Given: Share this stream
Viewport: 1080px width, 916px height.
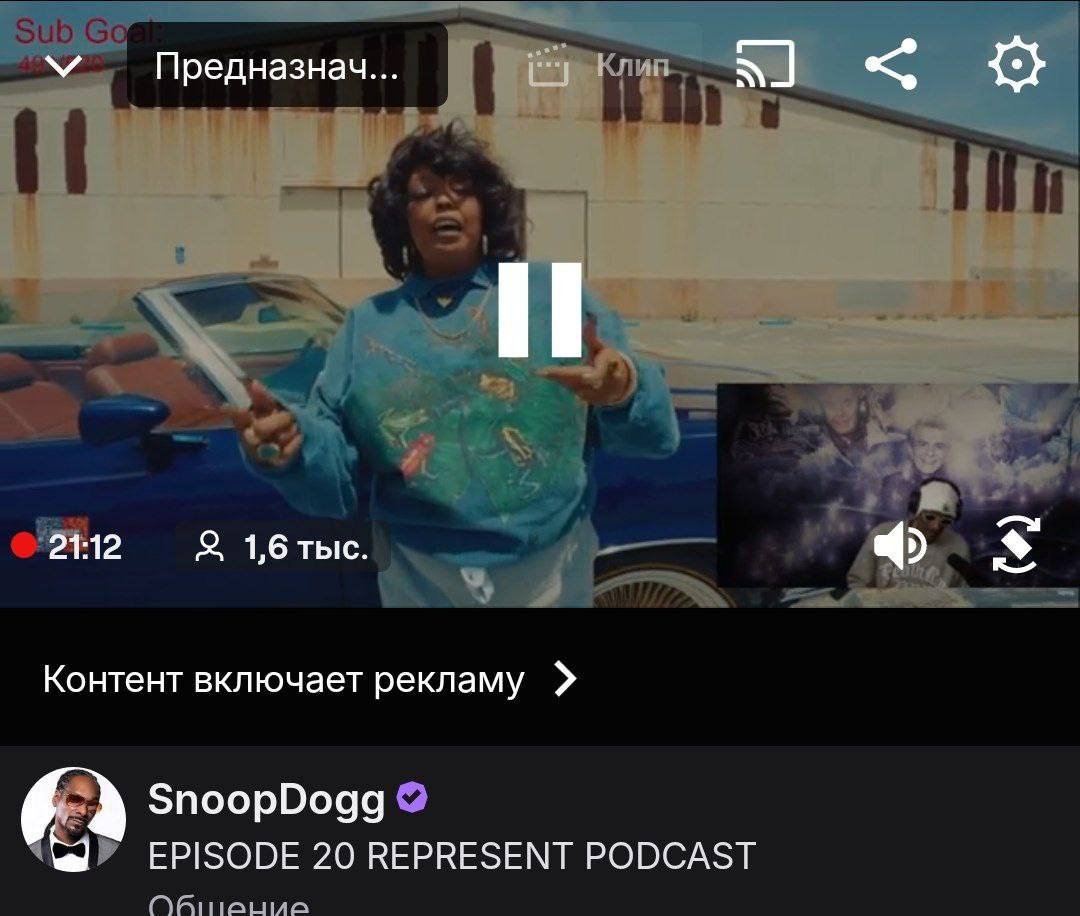Looking at the screenshot, I should coord(891,65).
